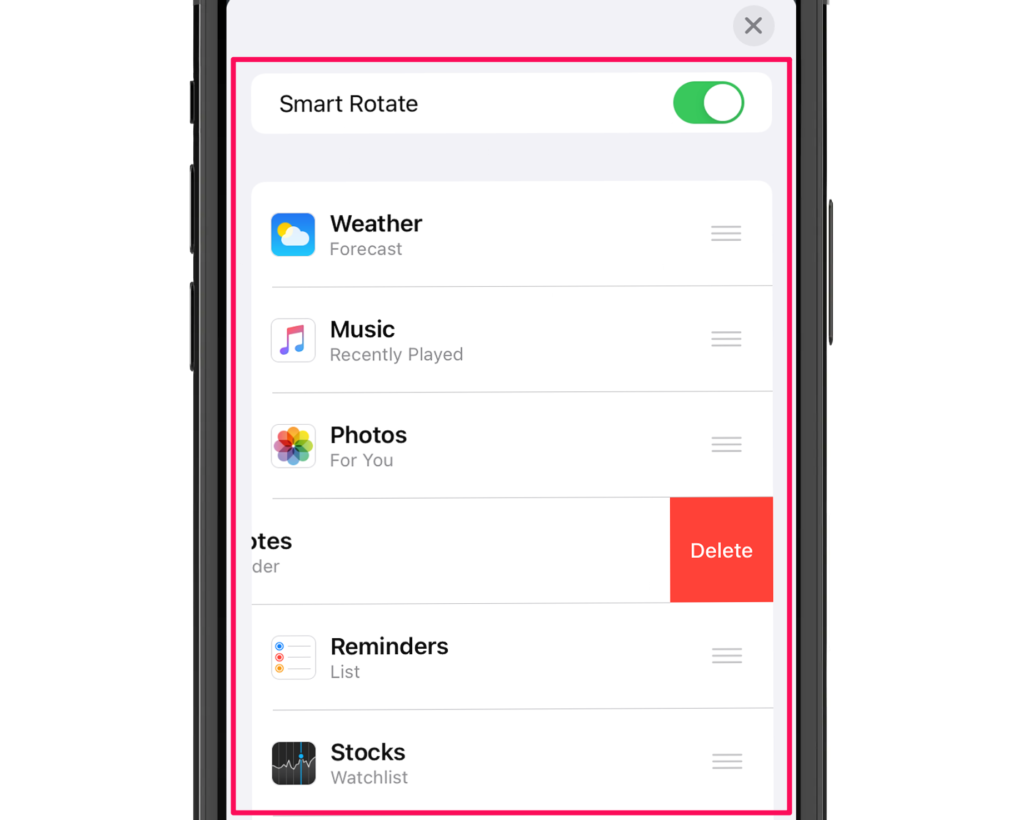Delete the Notes widget from the stack

point(721,550)
